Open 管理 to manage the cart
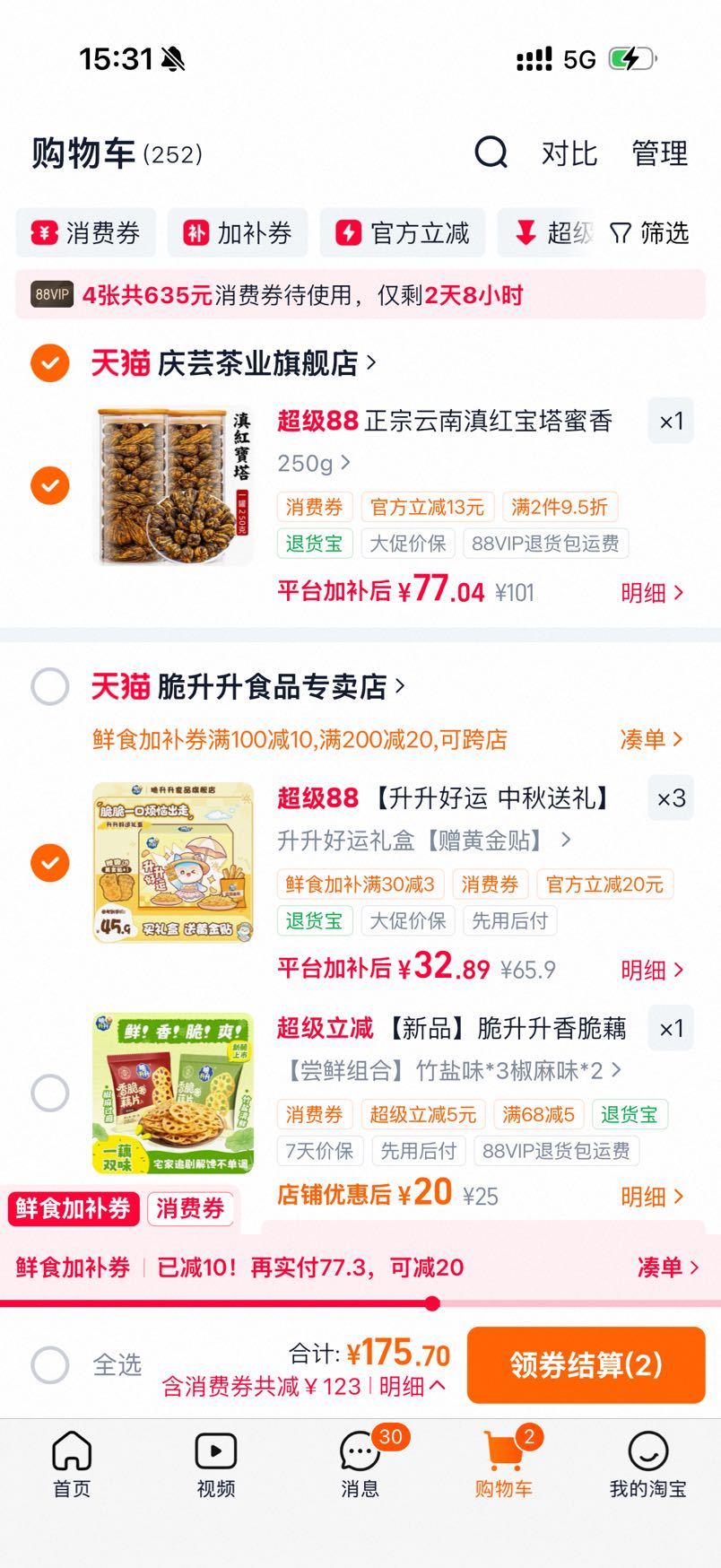 [x=660, y=153]
